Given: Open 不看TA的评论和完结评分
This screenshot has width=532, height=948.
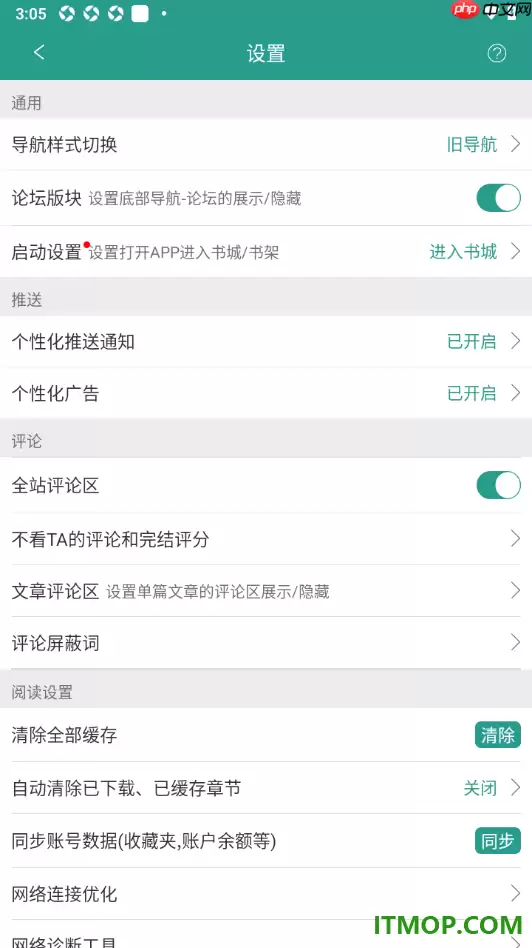Looking at the screenshot, I should [266, 539].
